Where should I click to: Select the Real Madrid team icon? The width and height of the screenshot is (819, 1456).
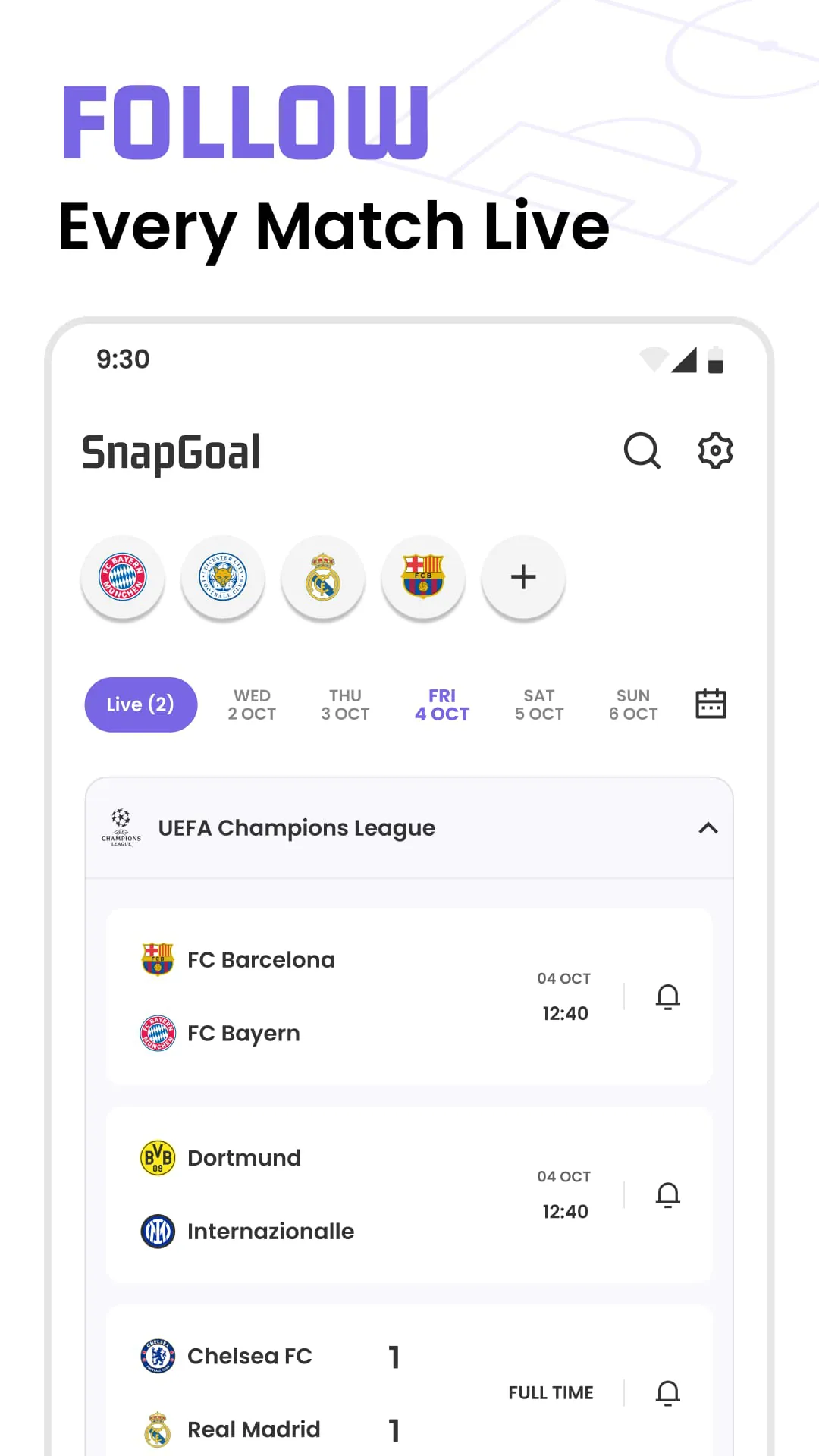pos(323,578)
